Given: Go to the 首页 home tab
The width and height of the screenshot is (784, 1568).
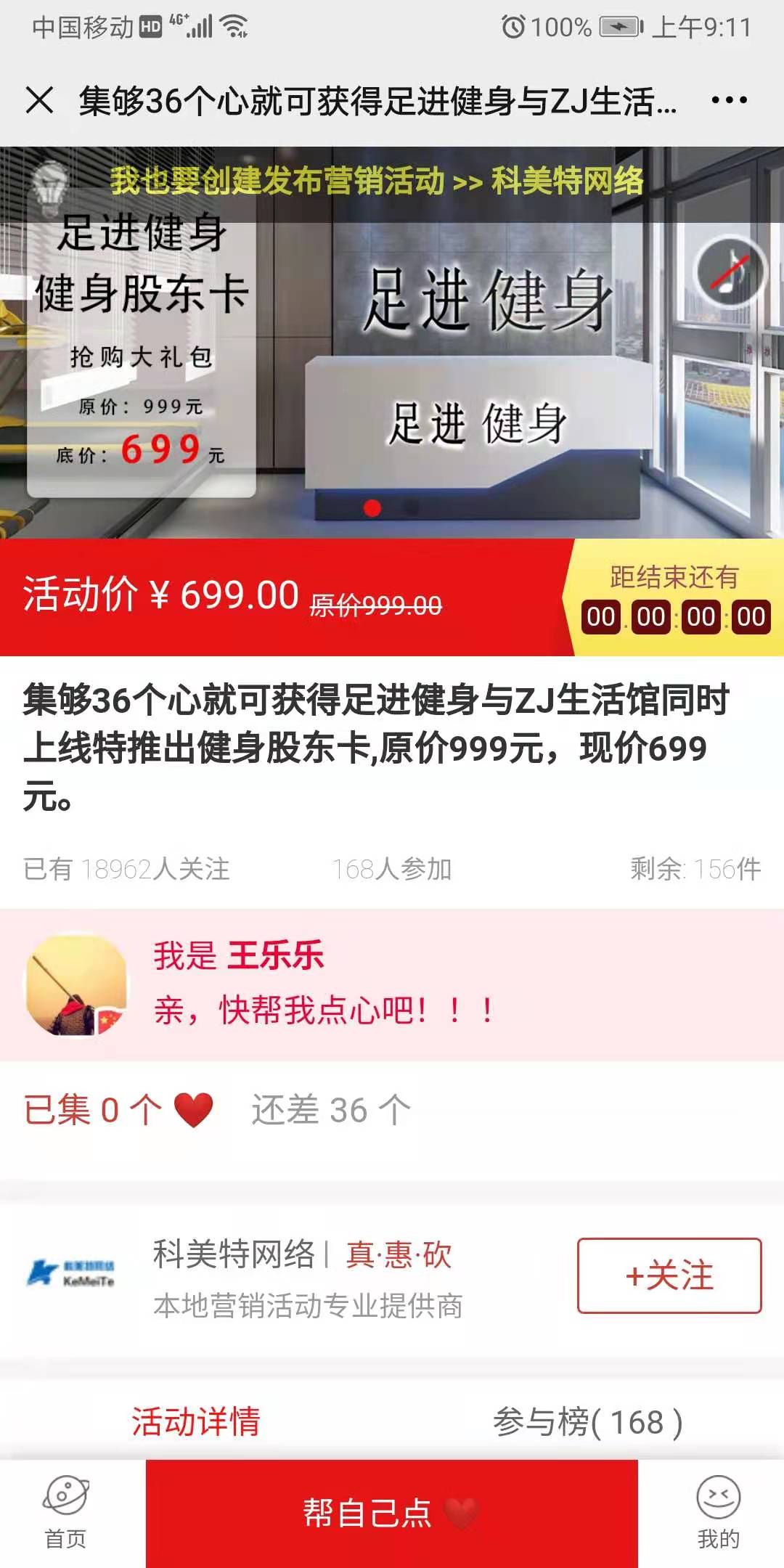Looking at the screenshot, I should 66,1514.
